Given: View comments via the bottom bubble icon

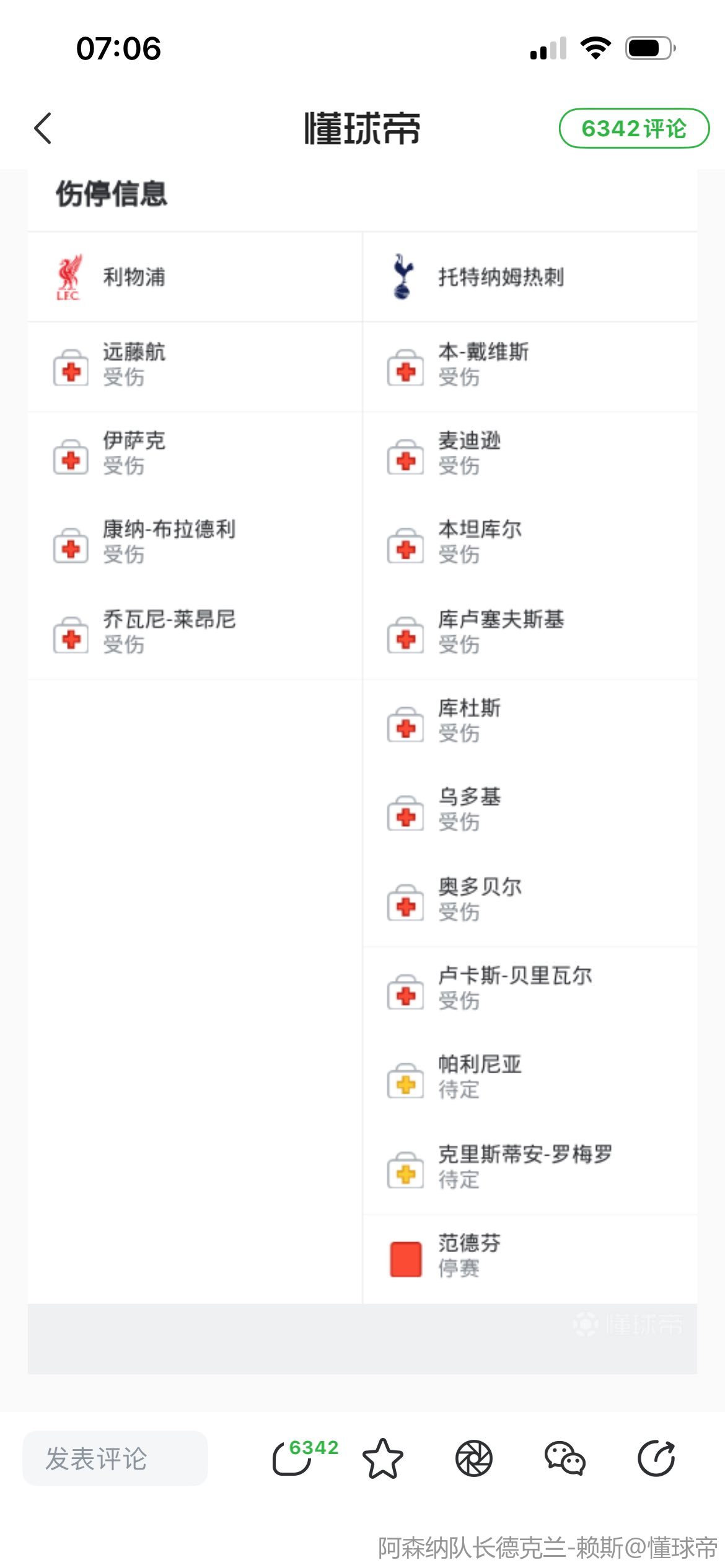Looking at the screenshot, I should point(292,1458).
